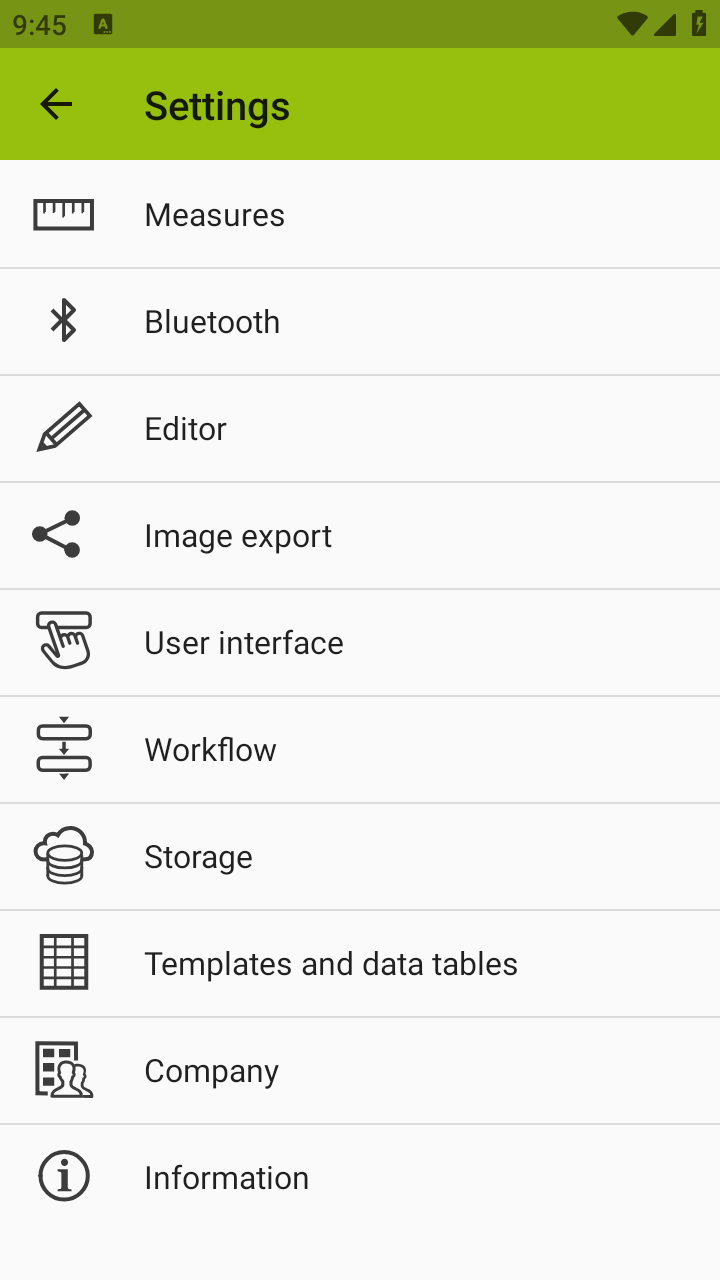Image resolution: width=720 pixels, height=1280 pixels.
Task: Open Image export via the share icon
Action: (x=63, y=535)
